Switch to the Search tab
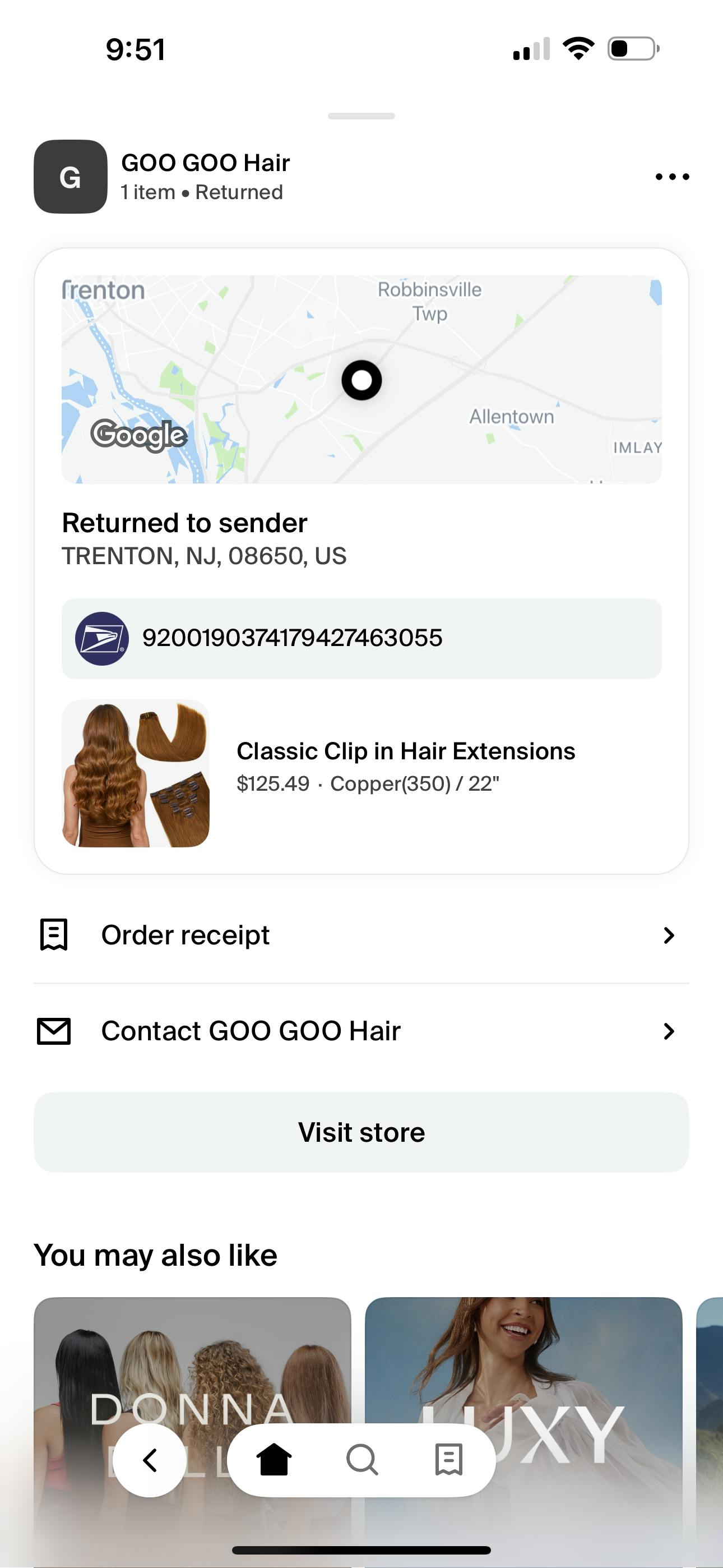The image size is (723, 1568). [x=362, y=1460]
